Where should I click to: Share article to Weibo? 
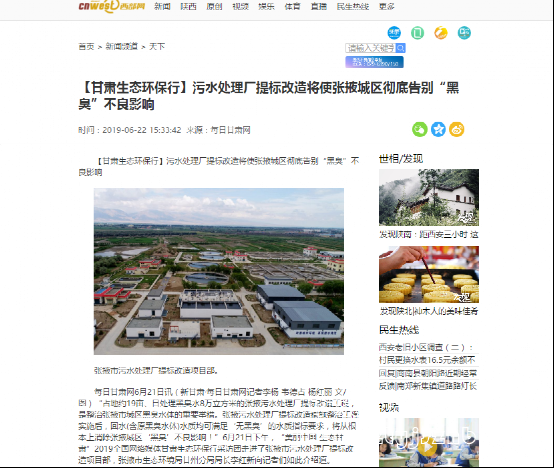click(456, 129)
